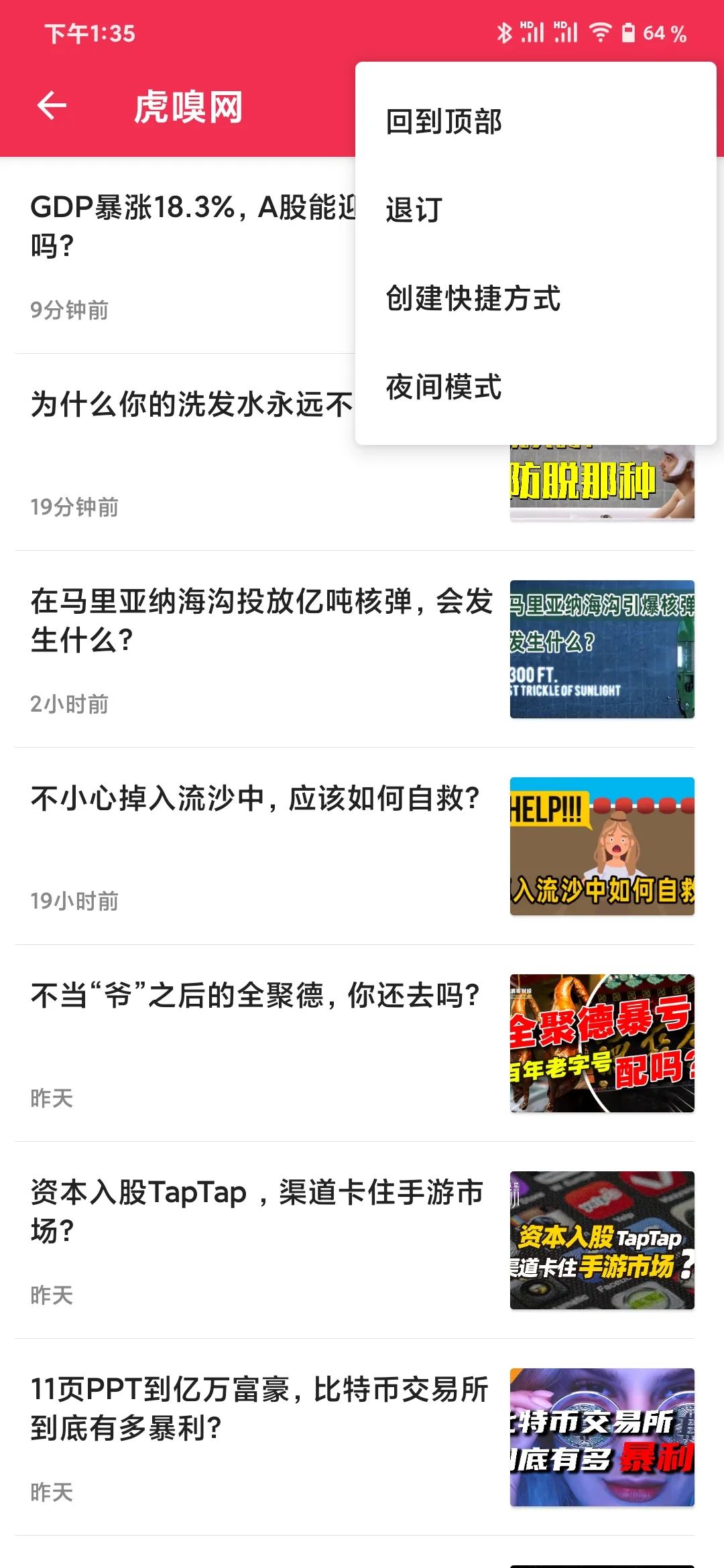Choose 退订 to unsubscribe

[x=414, y=210]
